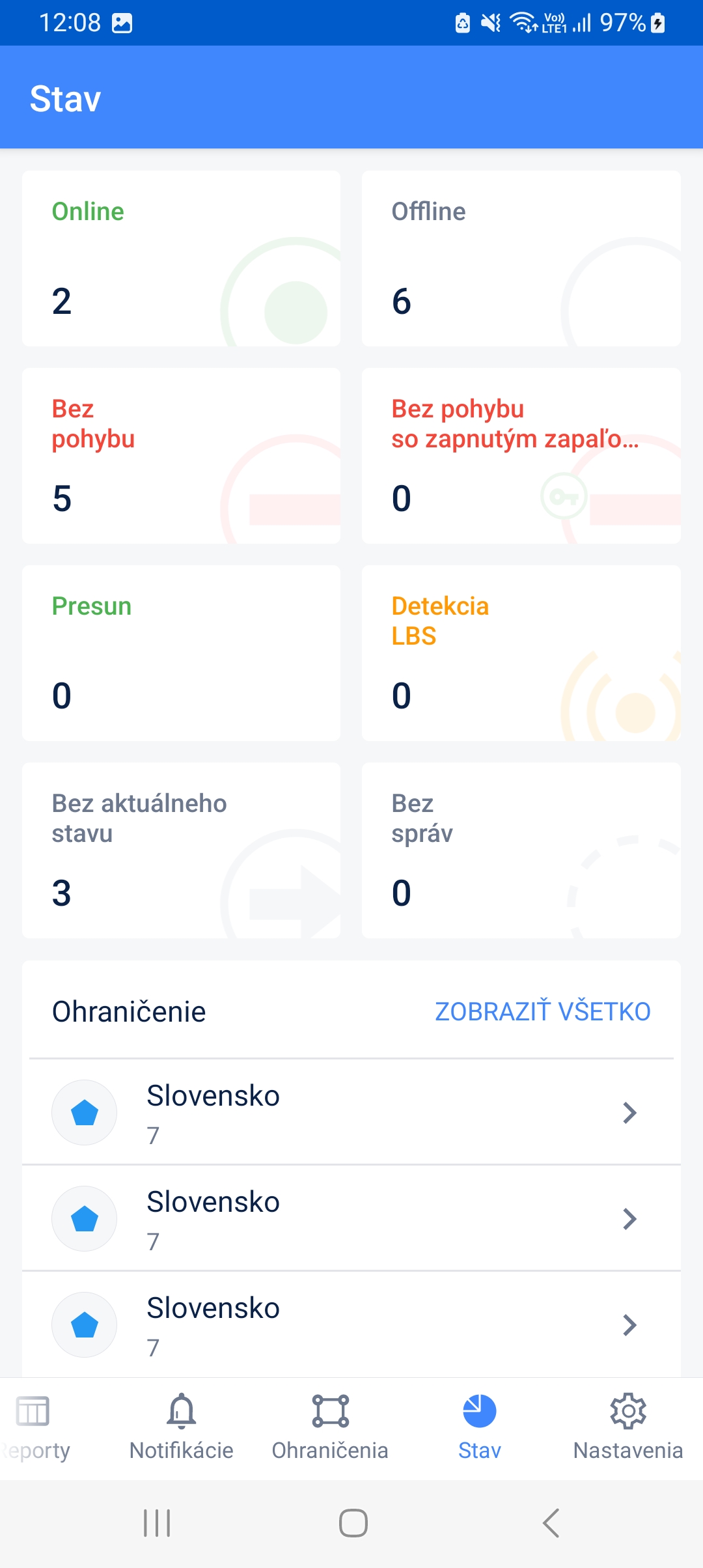Open the Bez pohybu card showing 5
Viewport: 703px width, 1568px height.
pos(181,456)
